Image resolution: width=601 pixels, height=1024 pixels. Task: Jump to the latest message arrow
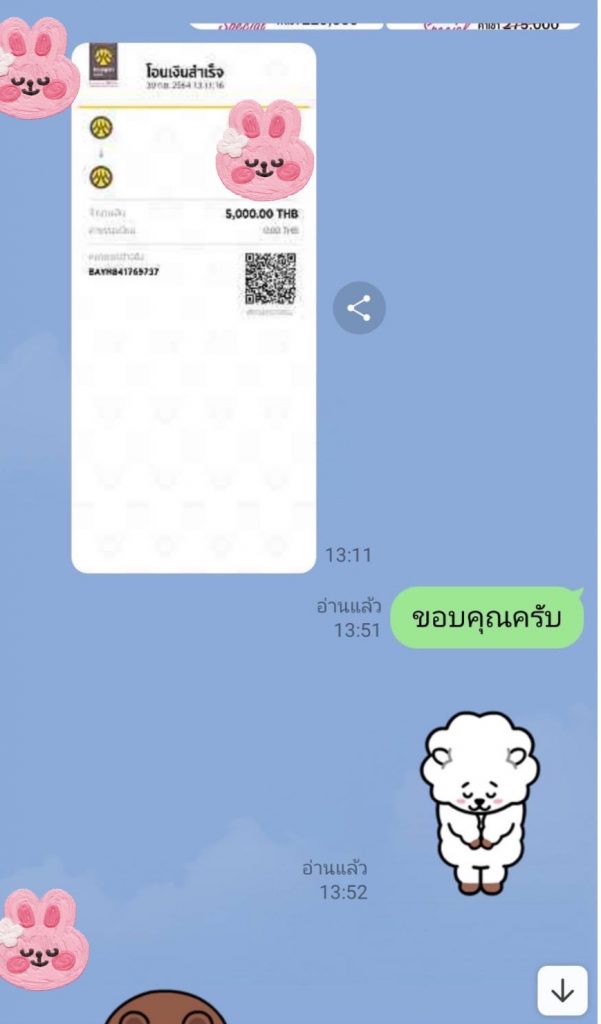(x=562, y=990)
